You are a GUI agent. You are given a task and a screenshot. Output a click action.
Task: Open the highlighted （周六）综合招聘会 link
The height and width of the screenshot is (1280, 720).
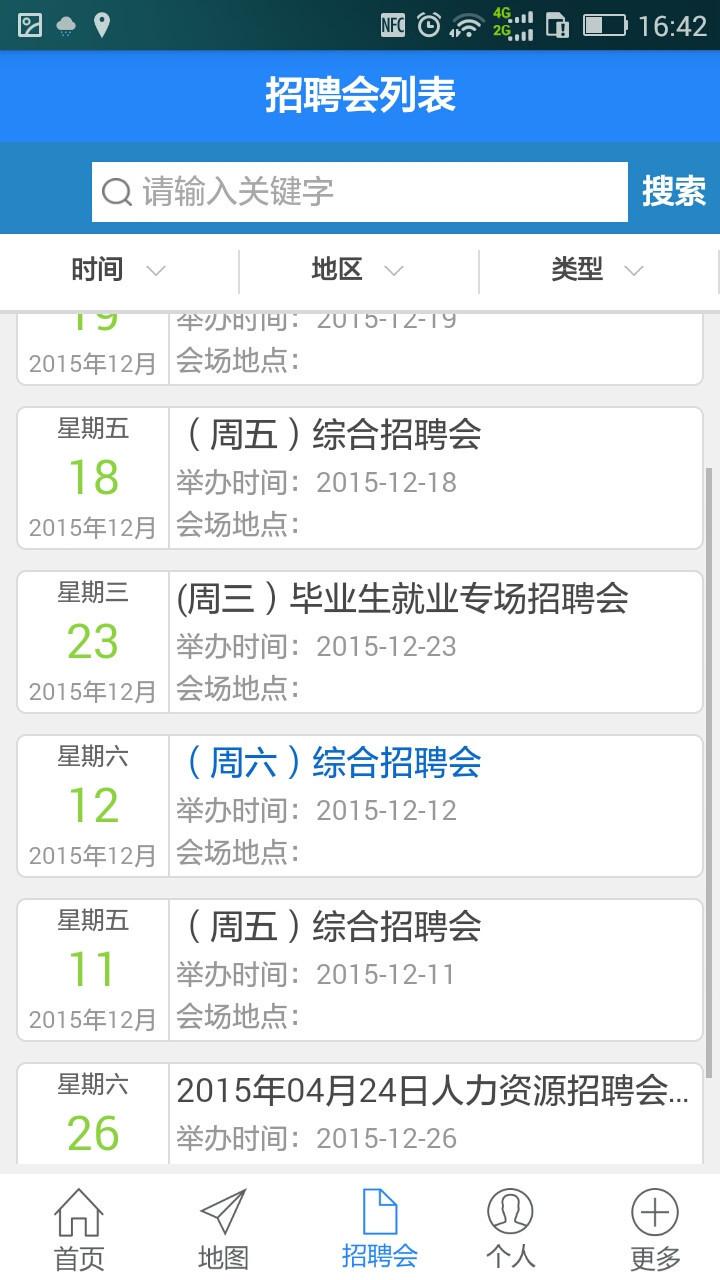[x=330, y=763]
